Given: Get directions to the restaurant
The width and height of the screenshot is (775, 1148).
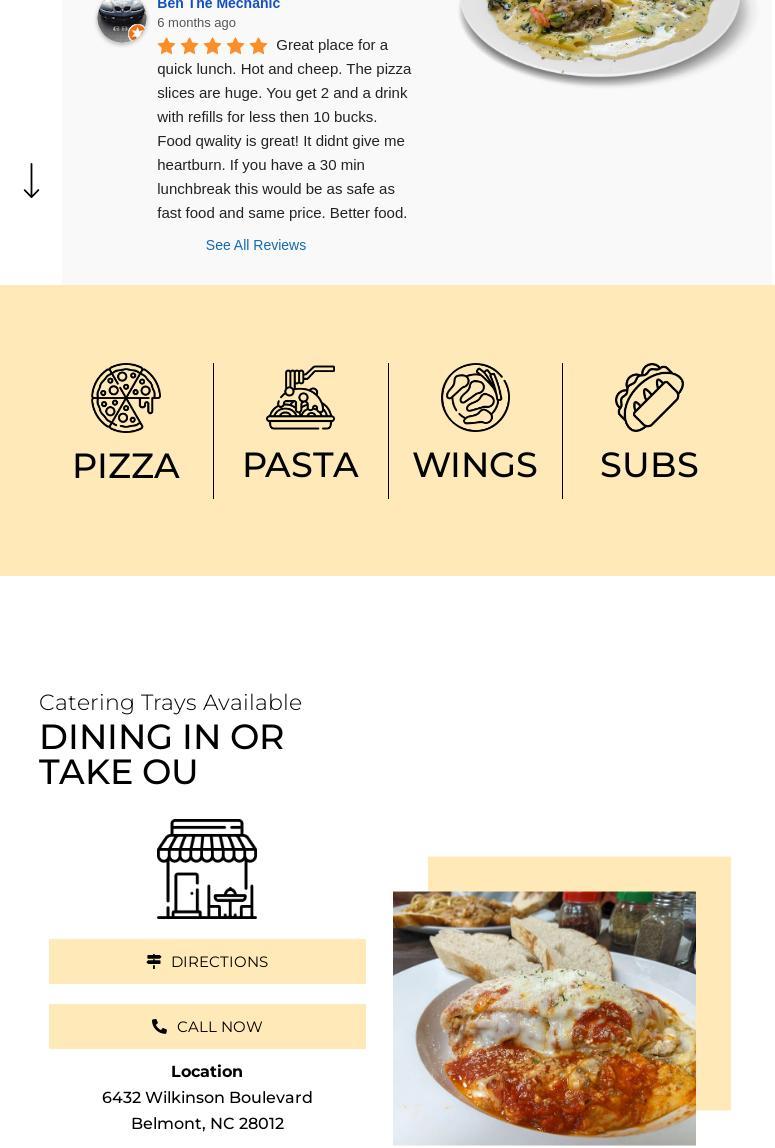Looking at the screenshot, I should (207, 961).
